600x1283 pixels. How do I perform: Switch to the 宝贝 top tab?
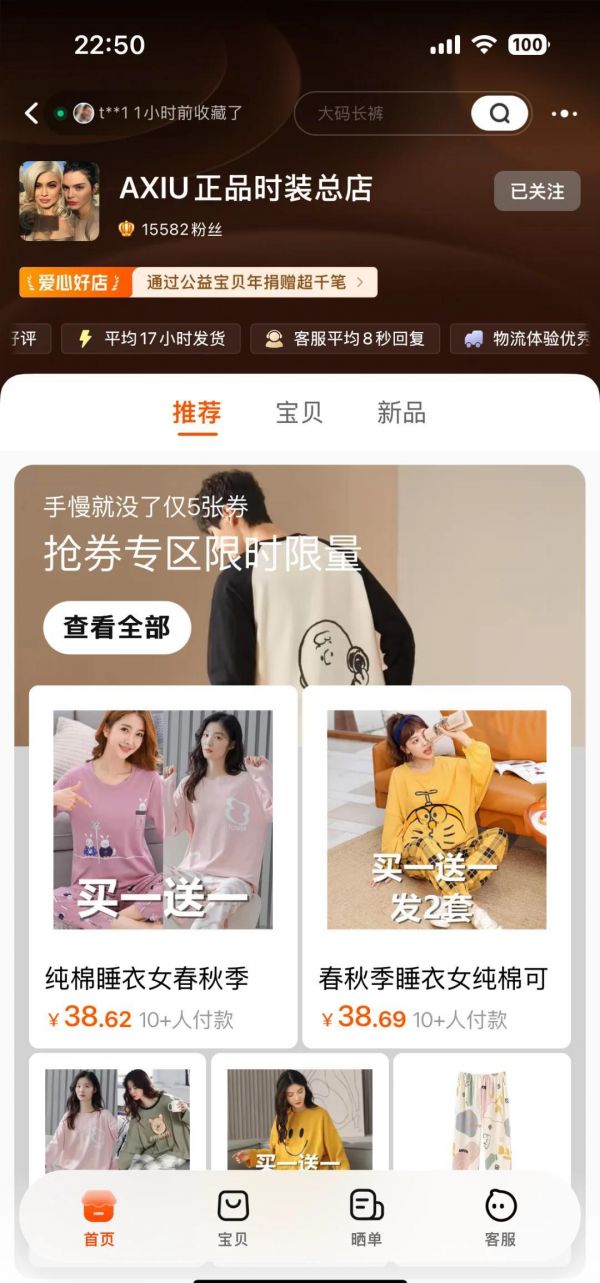point(299,412)
